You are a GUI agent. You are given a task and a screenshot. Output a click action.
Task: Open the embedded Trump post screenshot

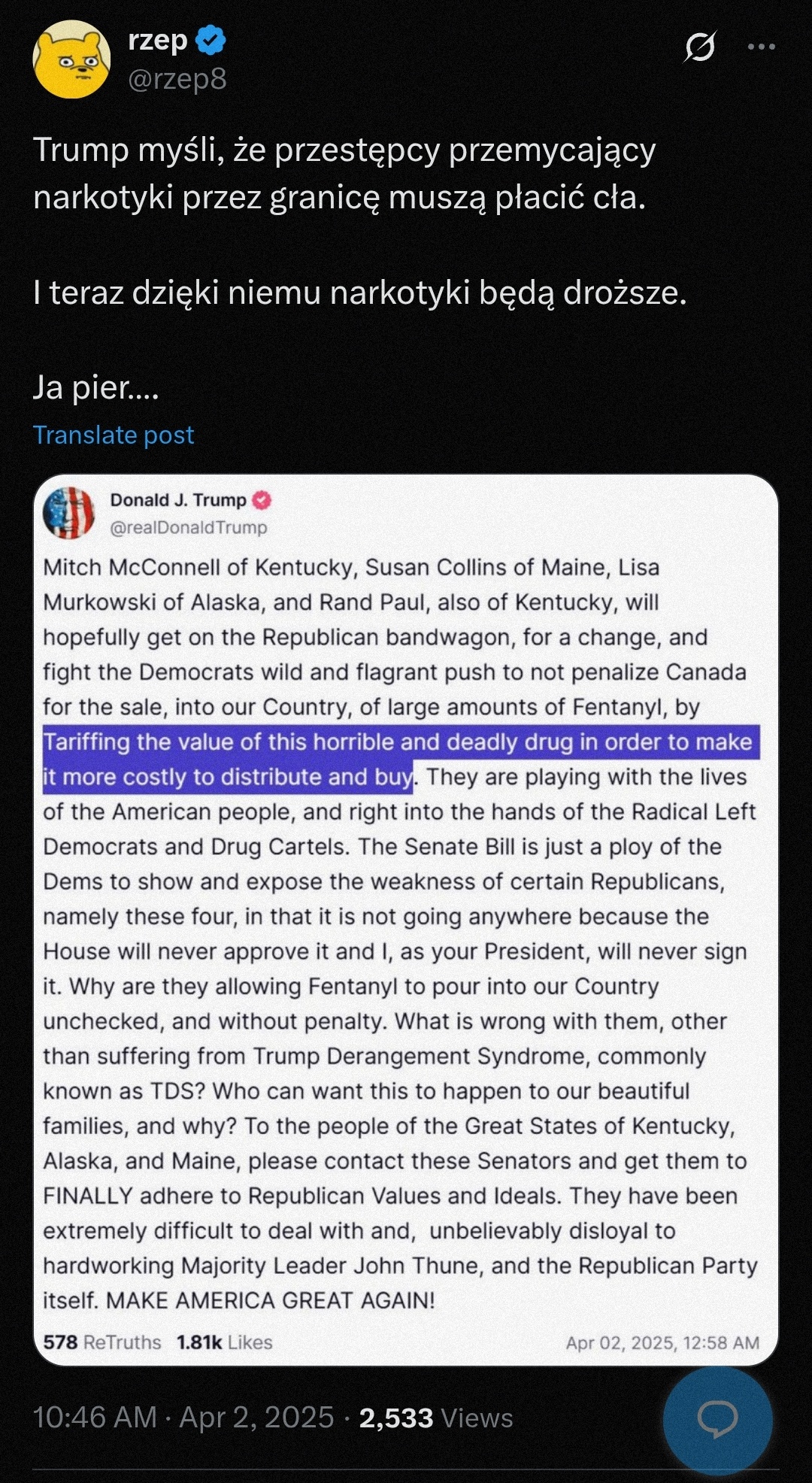(405, 919)
